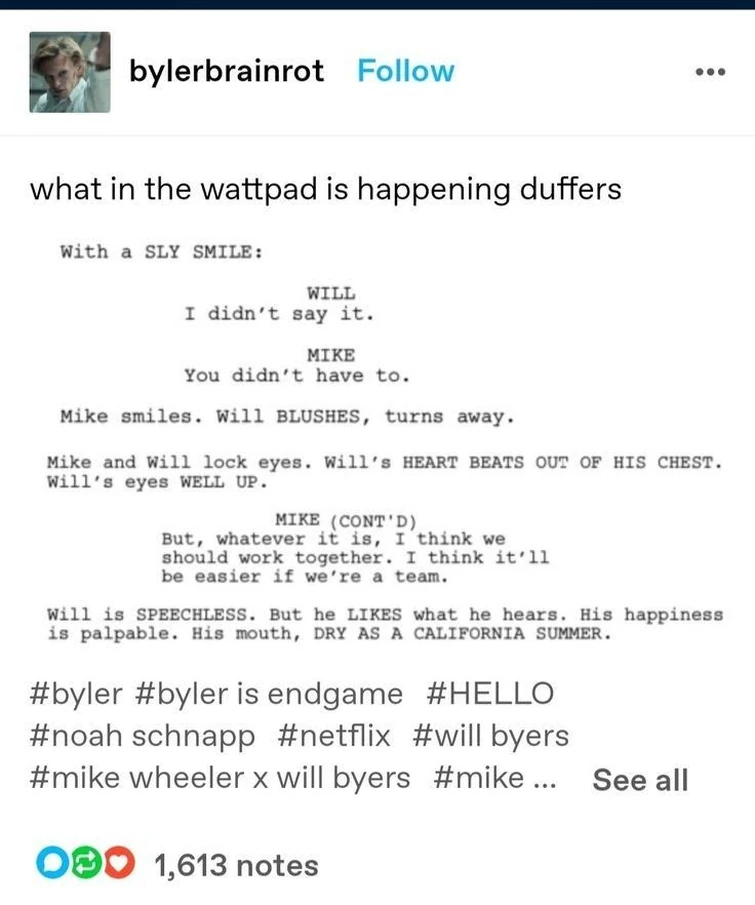View the 1,613 notes
Viewport: 755px width, 905px height.
(235, 865)
